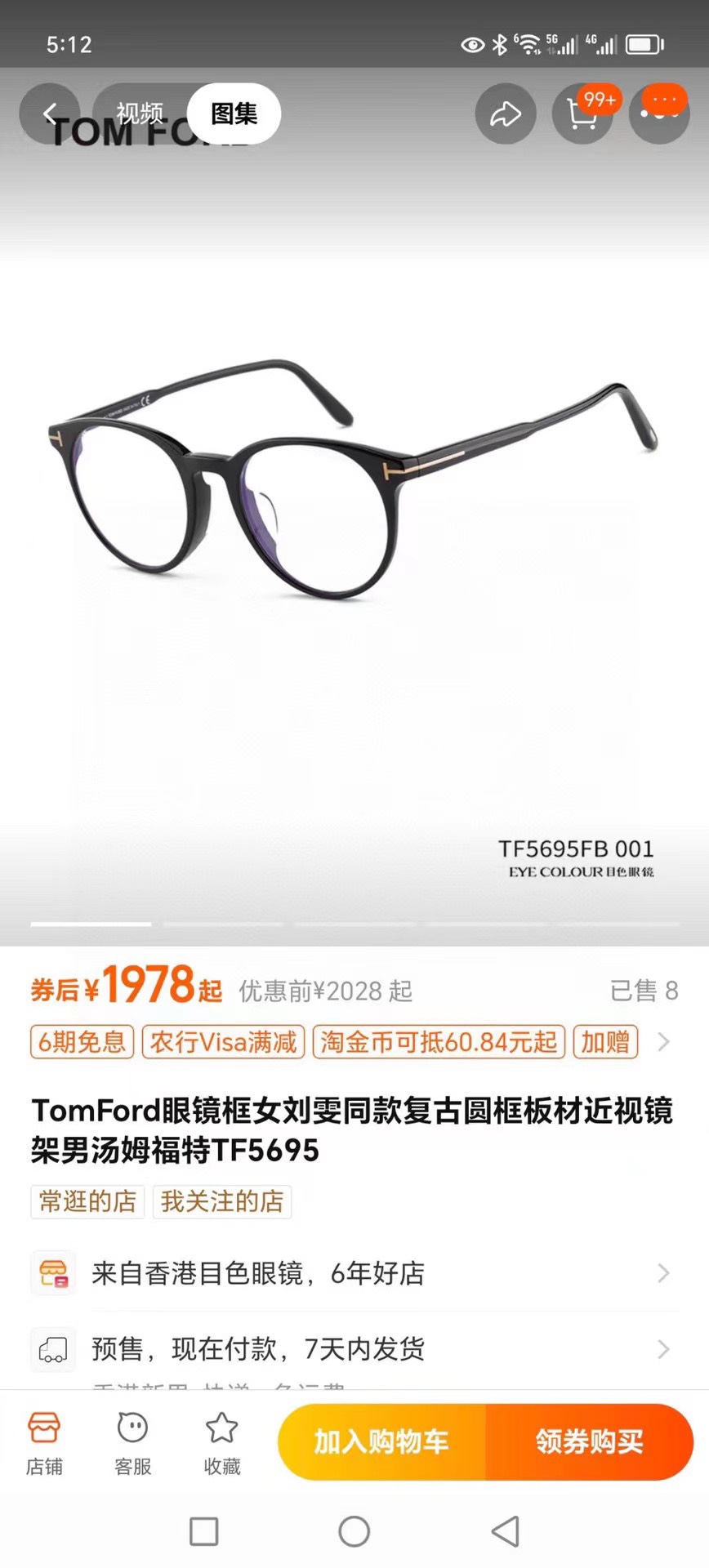Tap 加入购物车 to add to cart
709x1568 pixels.
coord(381,1442)
